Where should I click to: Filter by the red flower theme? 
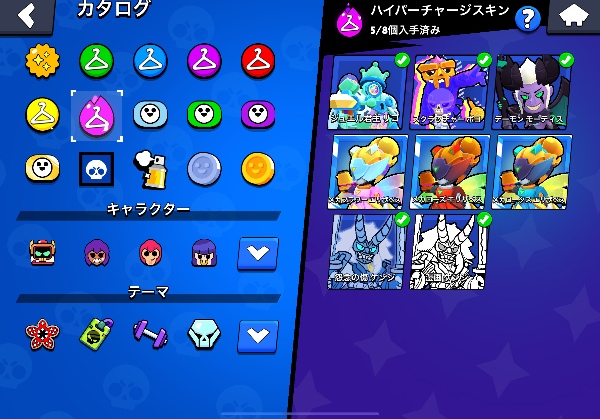(42, 336)
